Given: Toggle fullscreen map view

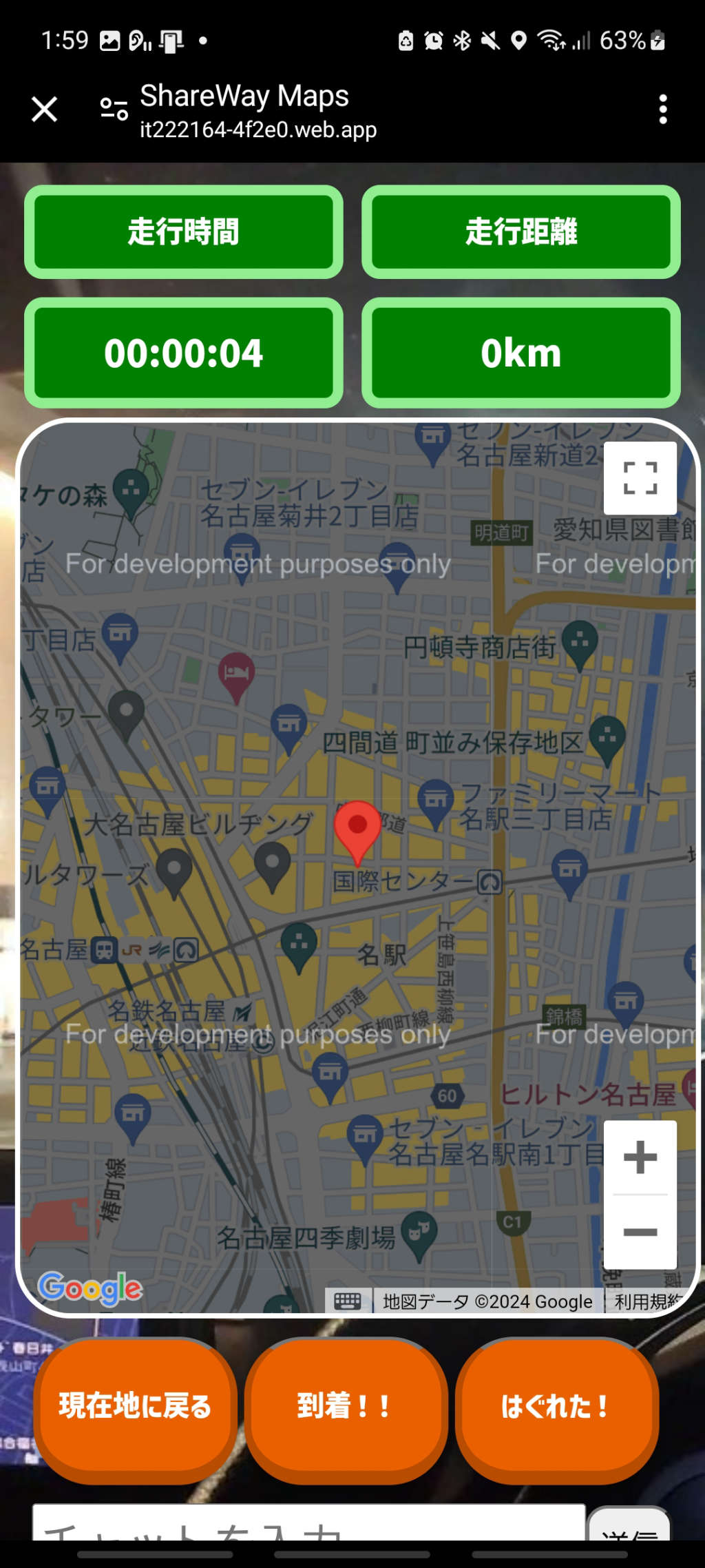Looking at the screenshot, I should [x=640, y=477].
